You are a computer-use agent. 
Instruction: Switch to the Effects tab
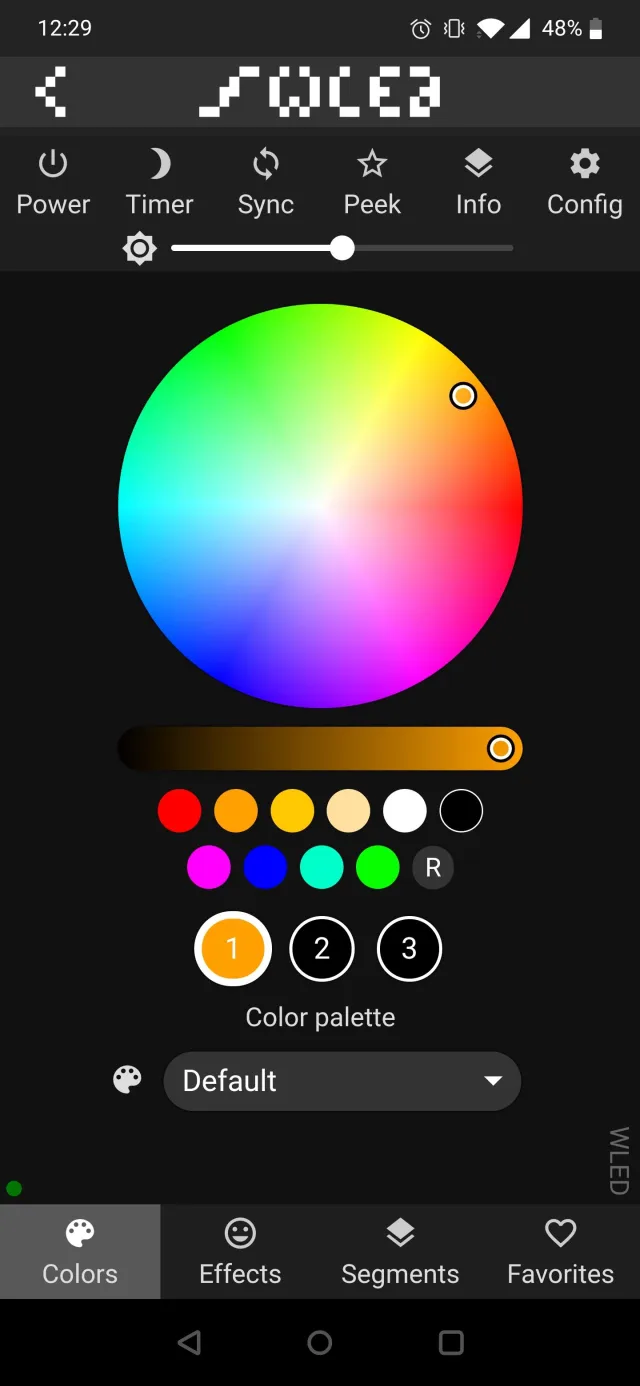(240, 1252)
